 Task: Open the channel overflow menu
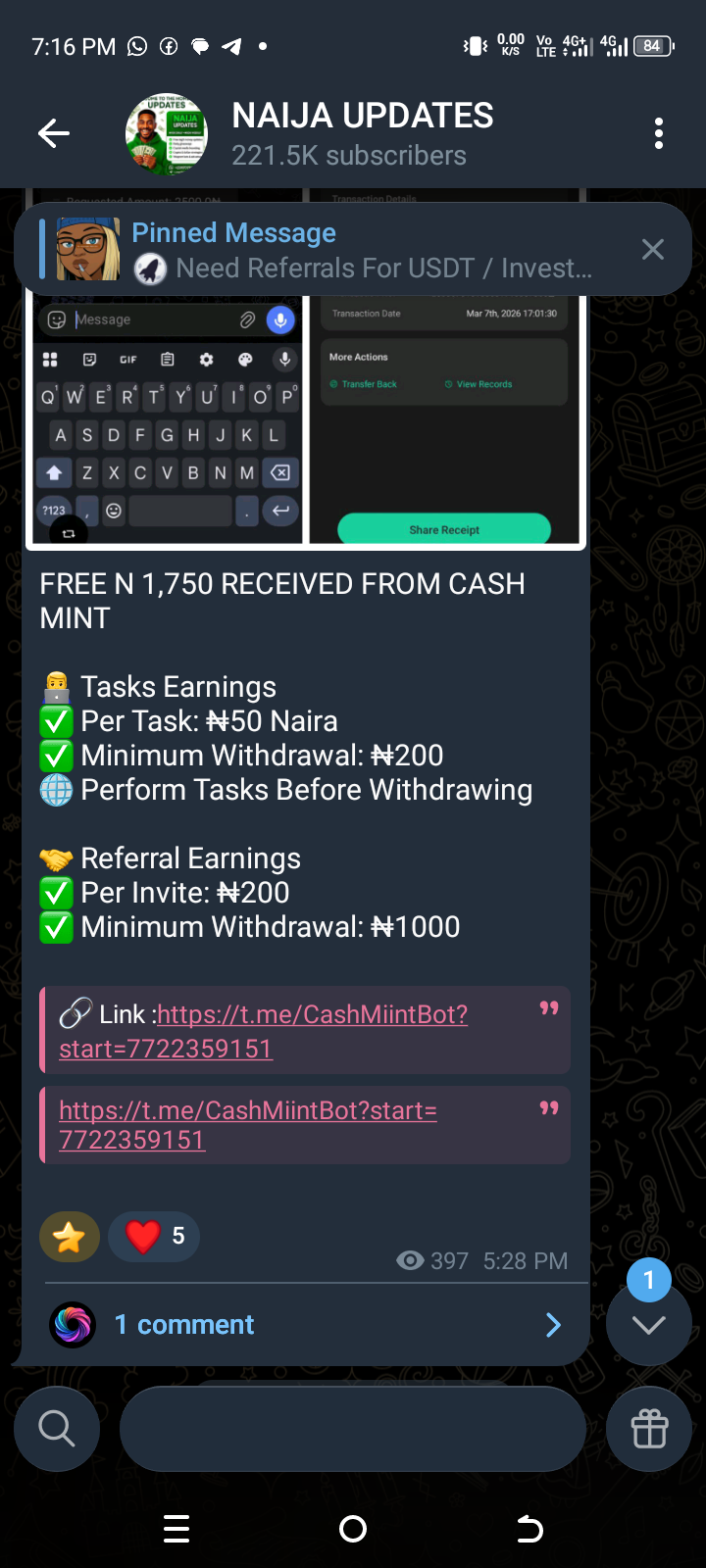pos(659,133)
